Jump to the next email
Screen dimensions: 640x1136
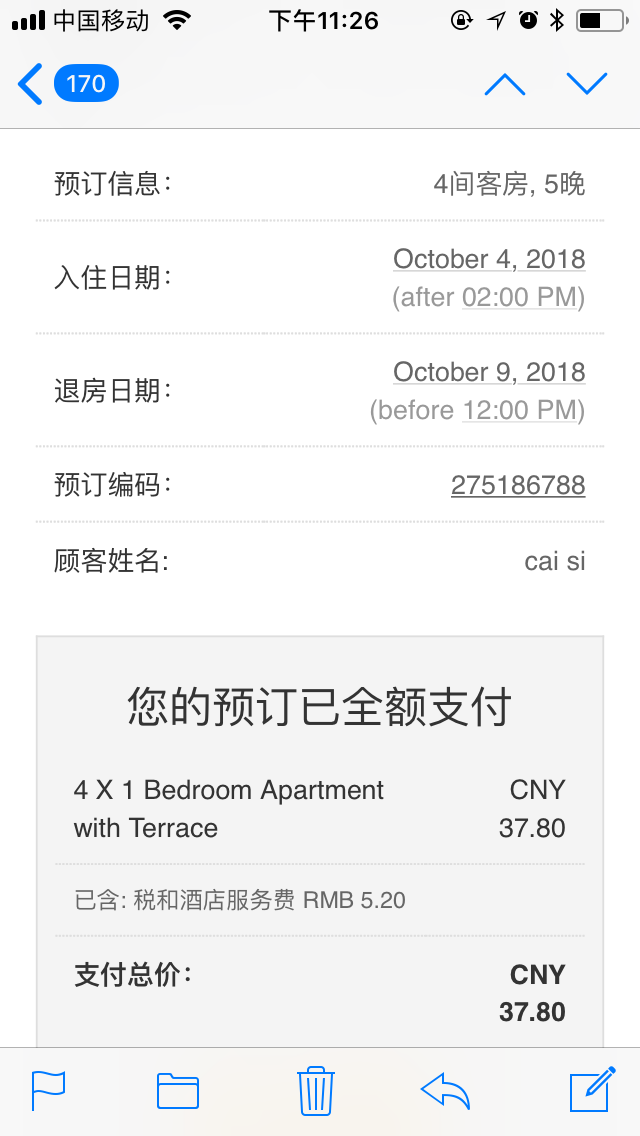pyautogui.click(x=586, y=84)
